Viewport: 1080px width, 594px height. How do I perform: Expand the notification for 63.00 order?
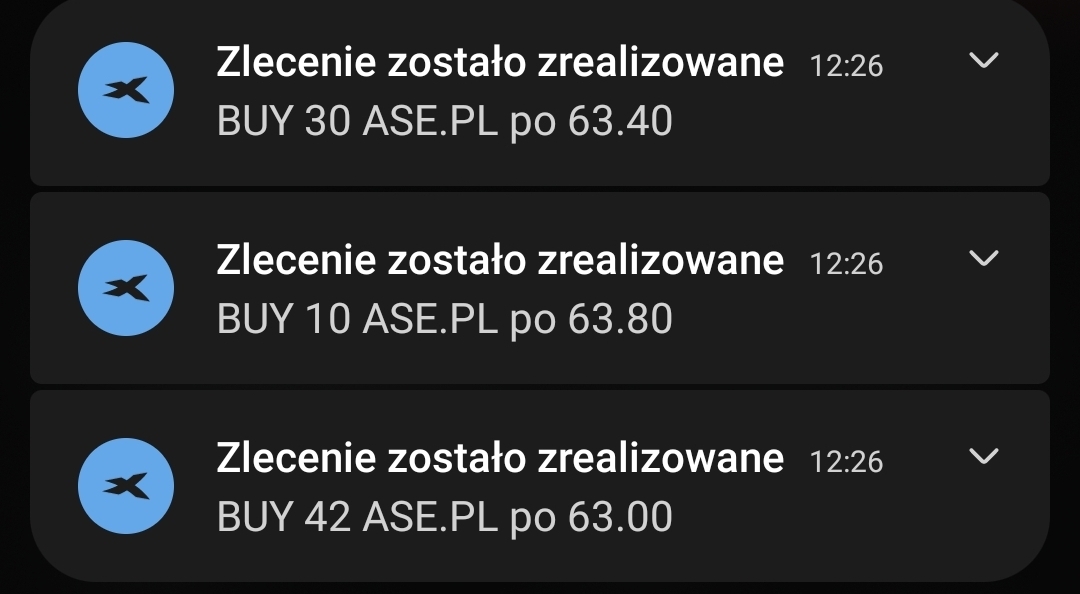[x=984, y=457]
